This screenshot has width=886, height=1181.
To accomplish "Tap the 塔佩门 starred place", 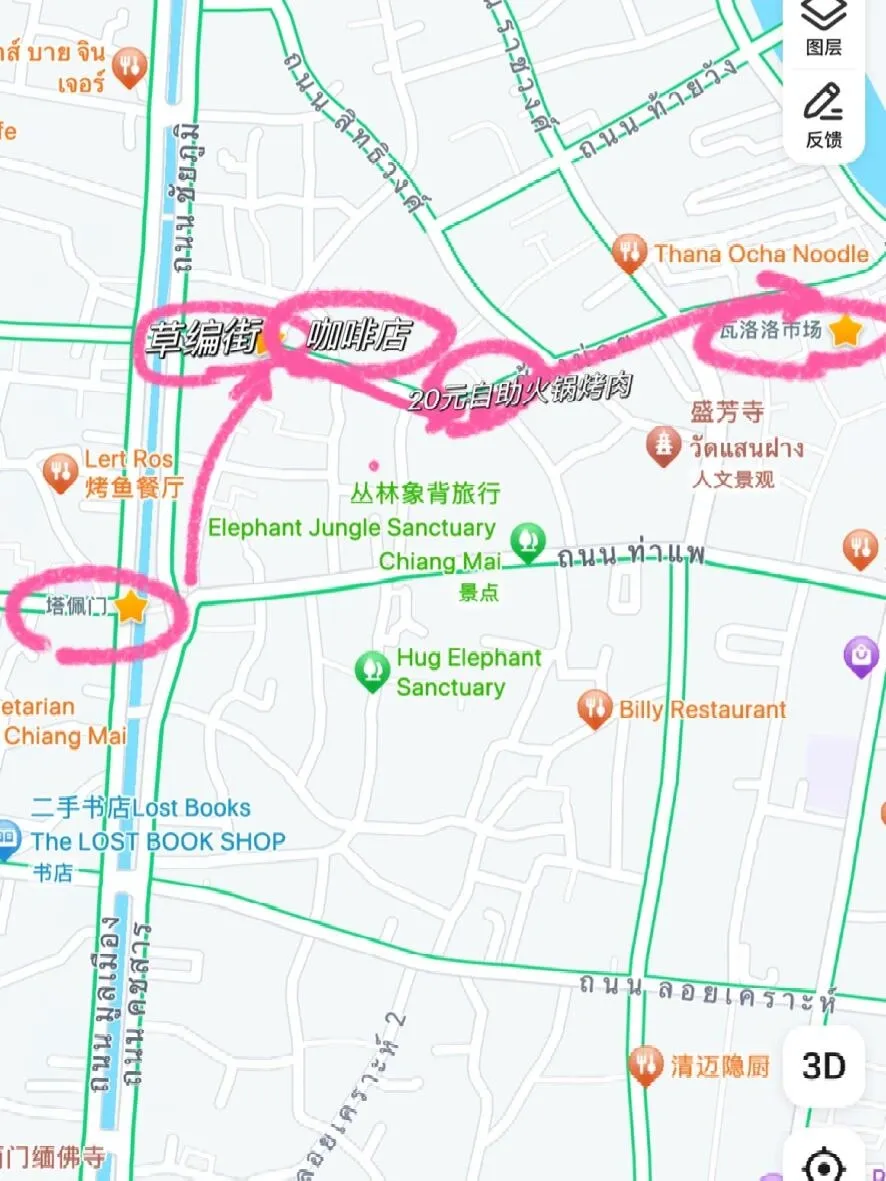I will coord(131,606).
